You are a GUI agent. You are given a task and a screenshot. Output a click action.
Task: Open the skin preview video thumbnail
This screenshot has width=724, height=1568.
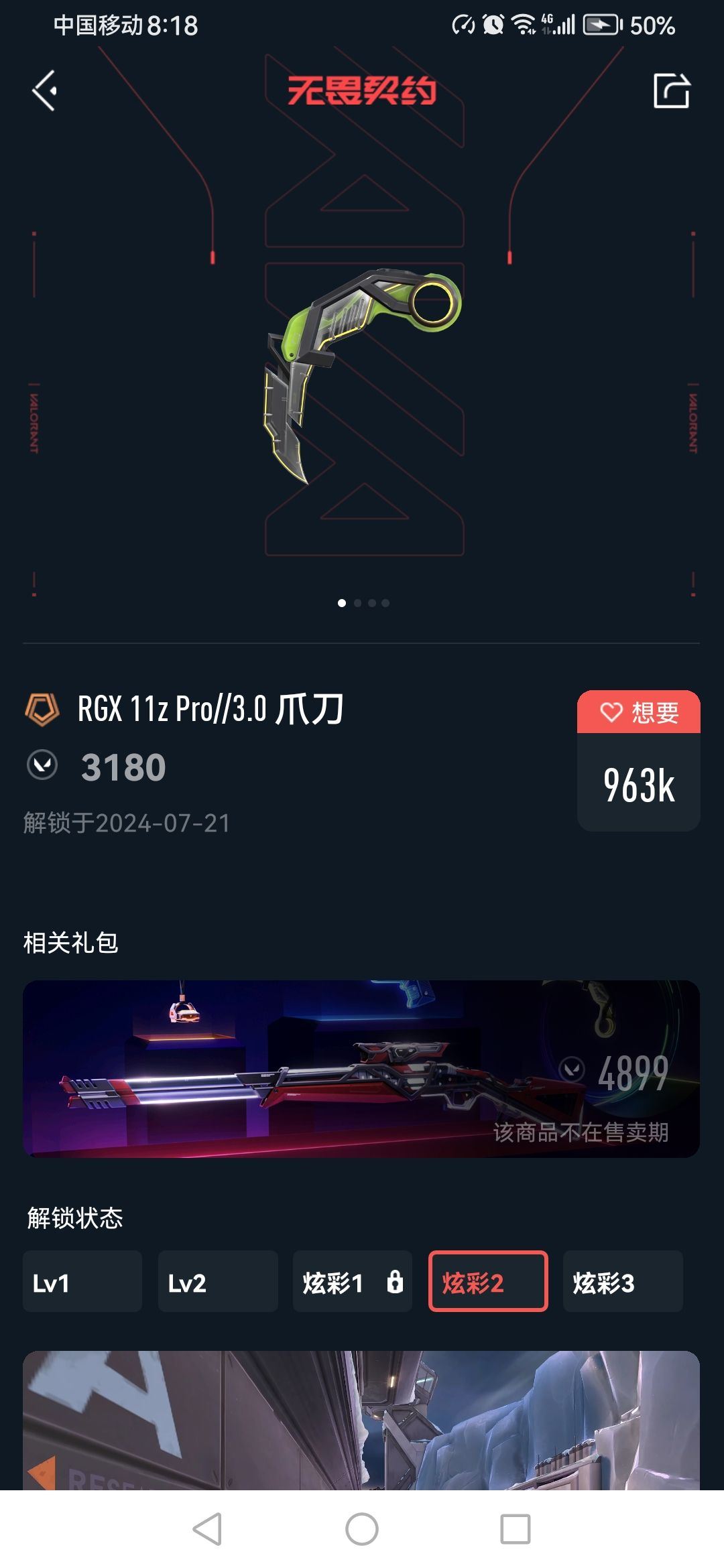tap(361, 1421)
